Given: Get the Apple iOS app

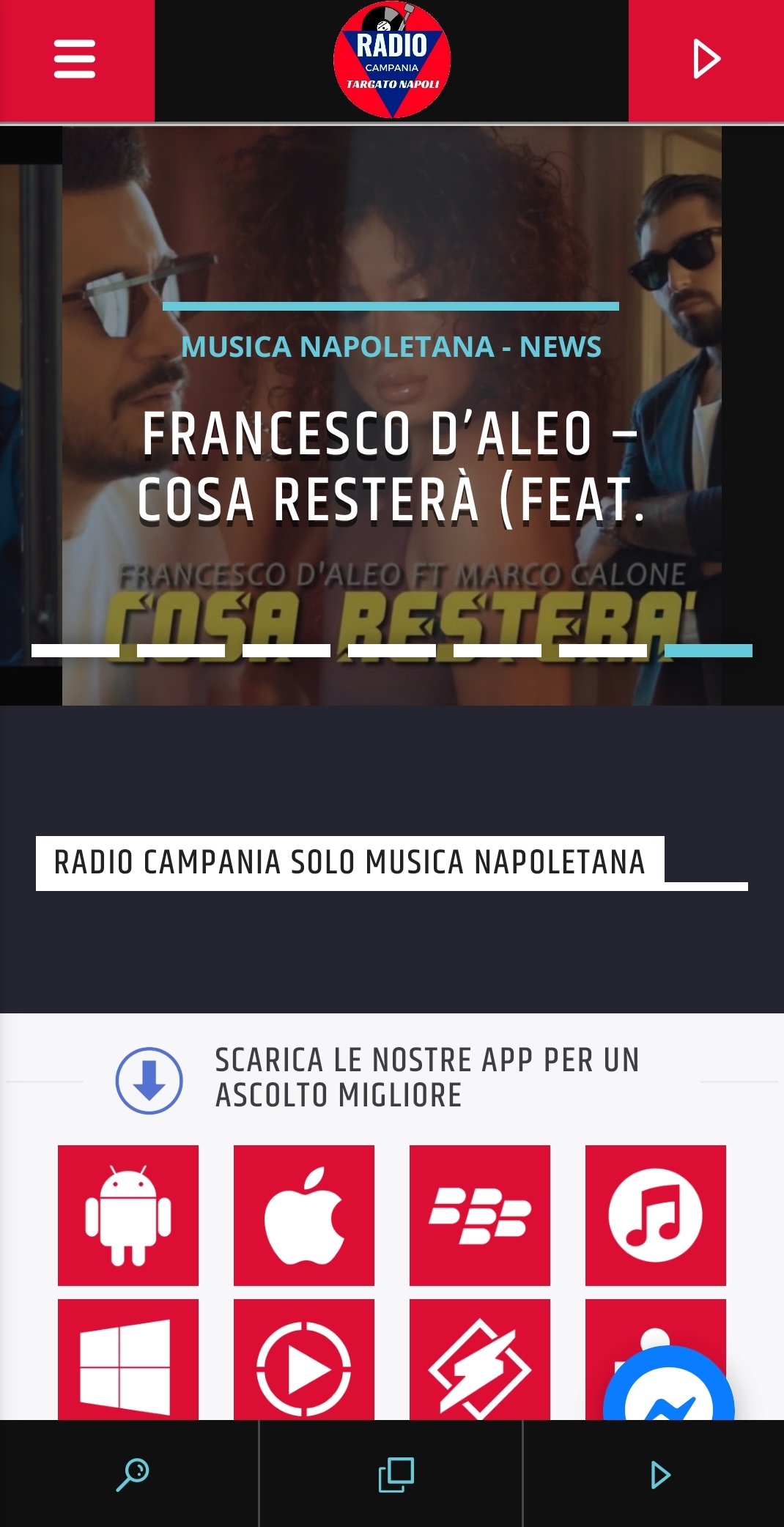Looking at the screenshot, I should pos(304,1216).
